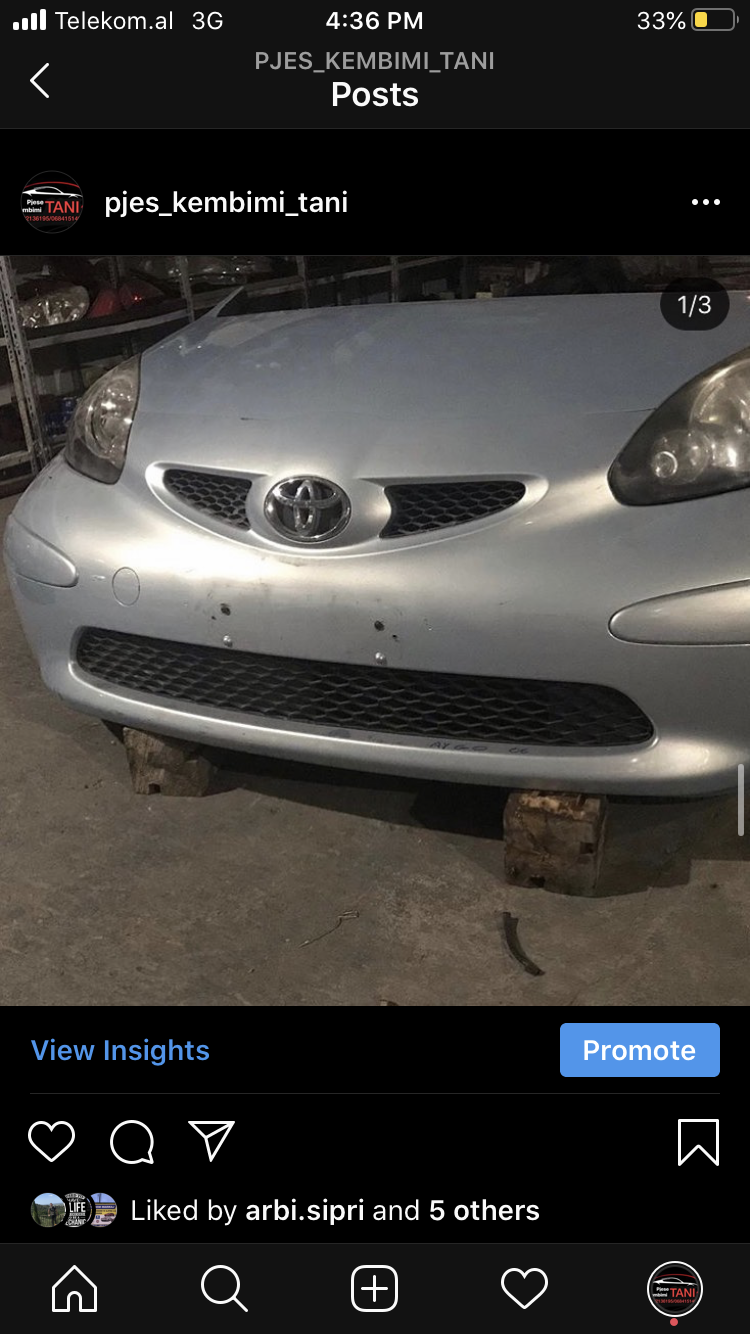
Task: View the list of 5 others who liked
Action: click(484, 1211)
